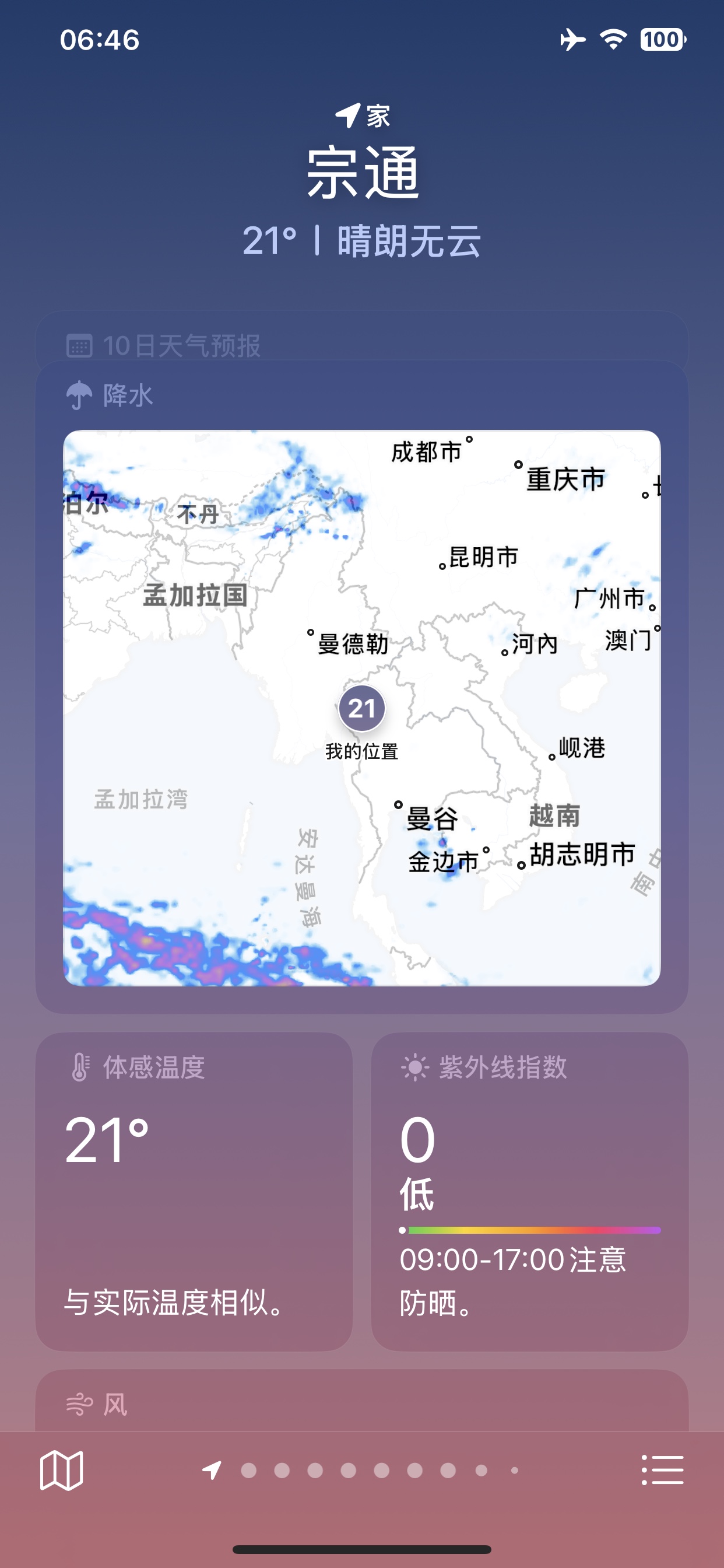Open the 风 wind card
Image resolution: width=724 pixels, height=1568 pixels.
tap(362, 1401)
